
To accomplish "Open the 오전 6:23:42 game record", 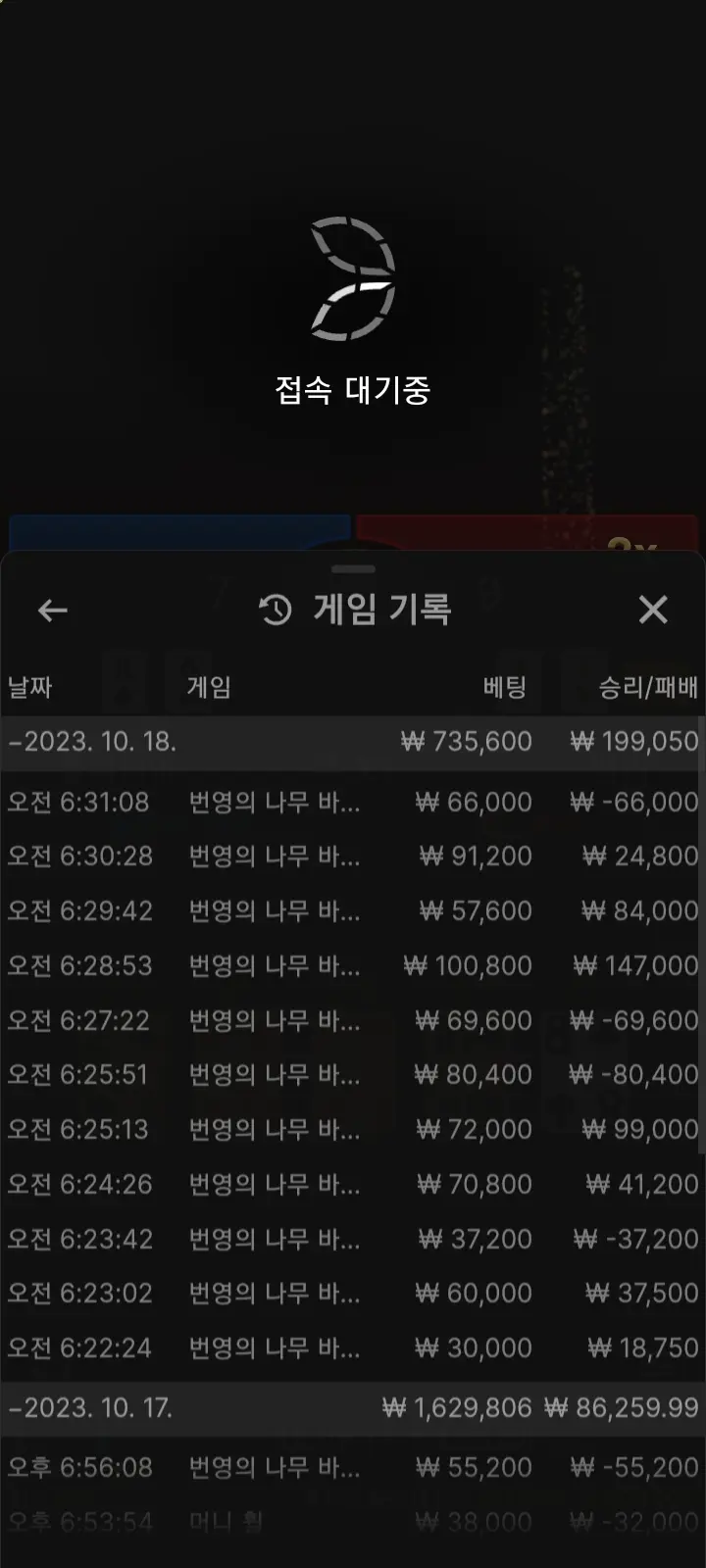I will pos(353,1240).
